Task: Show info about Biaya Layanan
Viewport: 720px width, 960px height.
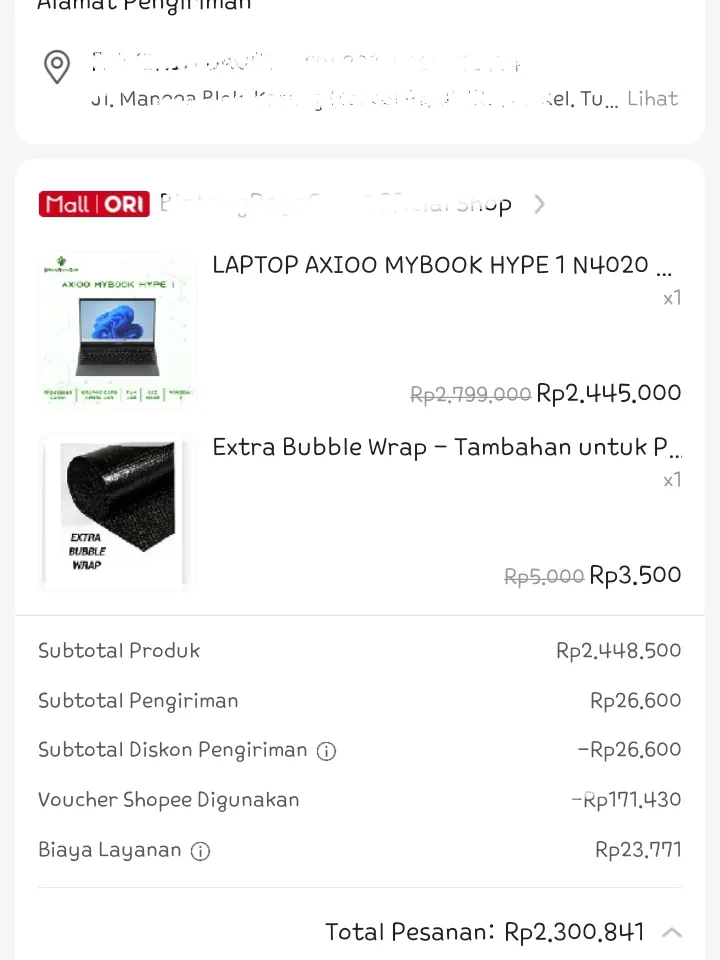Action: tap(200, 851)
